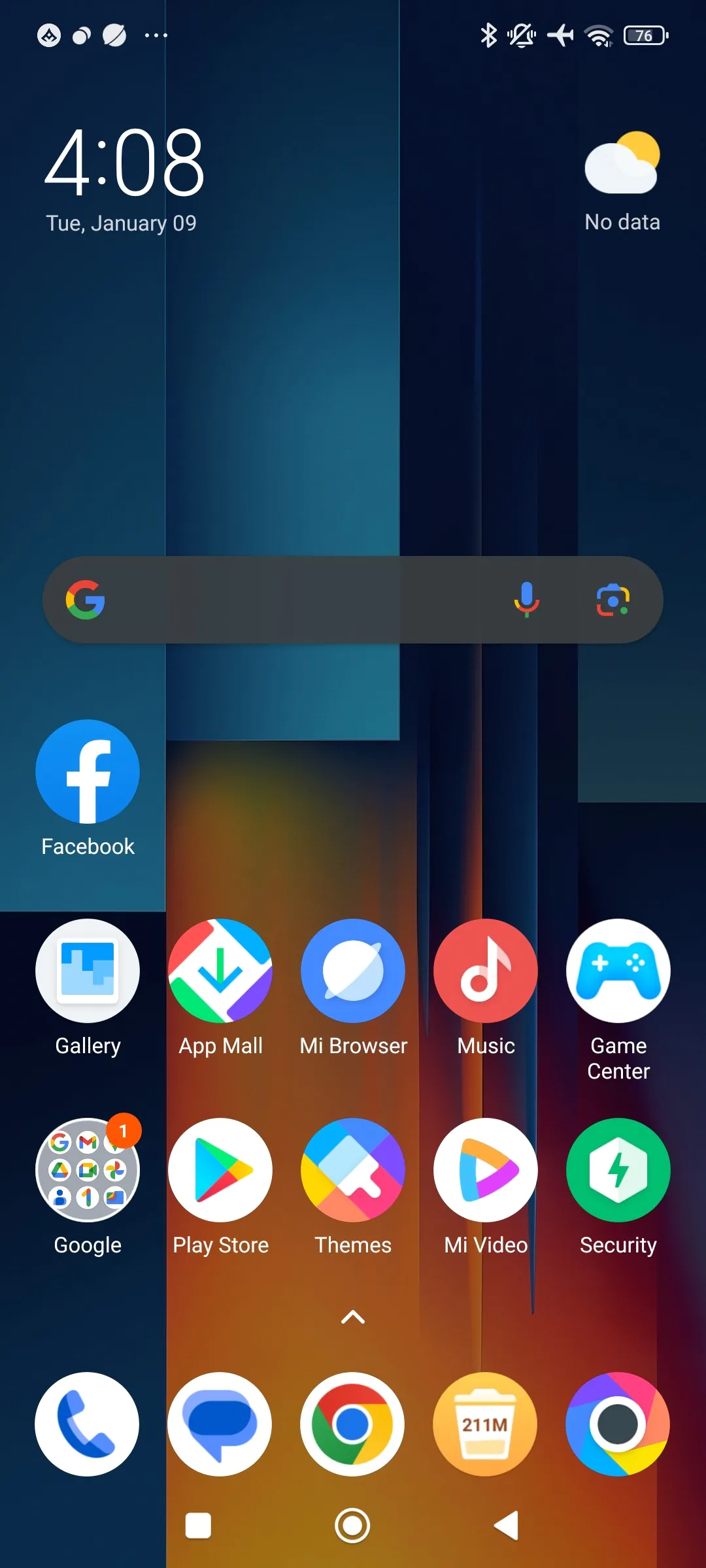The height and width of the screenshot is (1568, 706).
Task: Launch Chrome from the dock
Action: (x=353, y=1424)
